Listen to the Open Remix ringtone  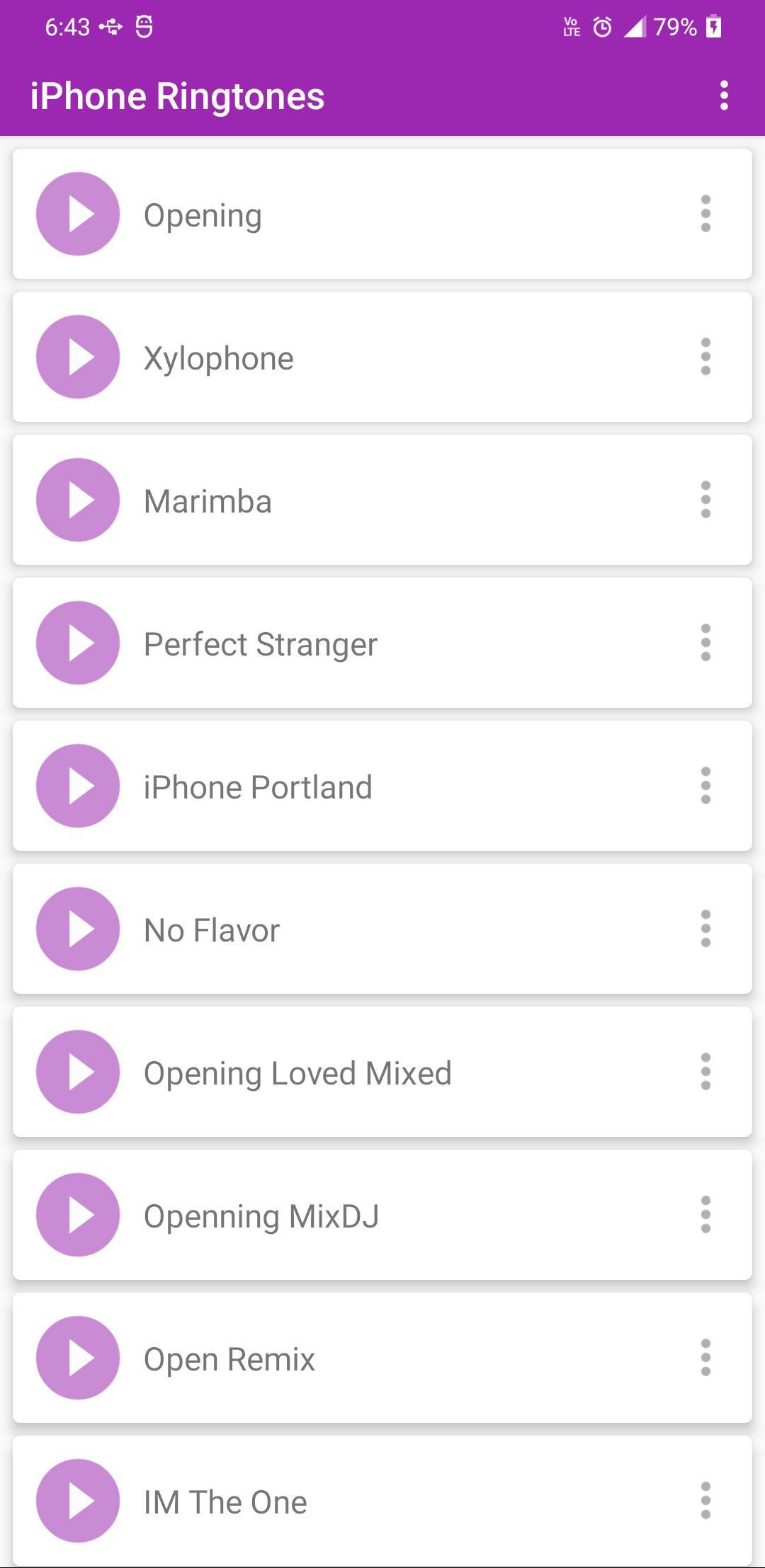pyautogui.click(x=78, y=1358)
